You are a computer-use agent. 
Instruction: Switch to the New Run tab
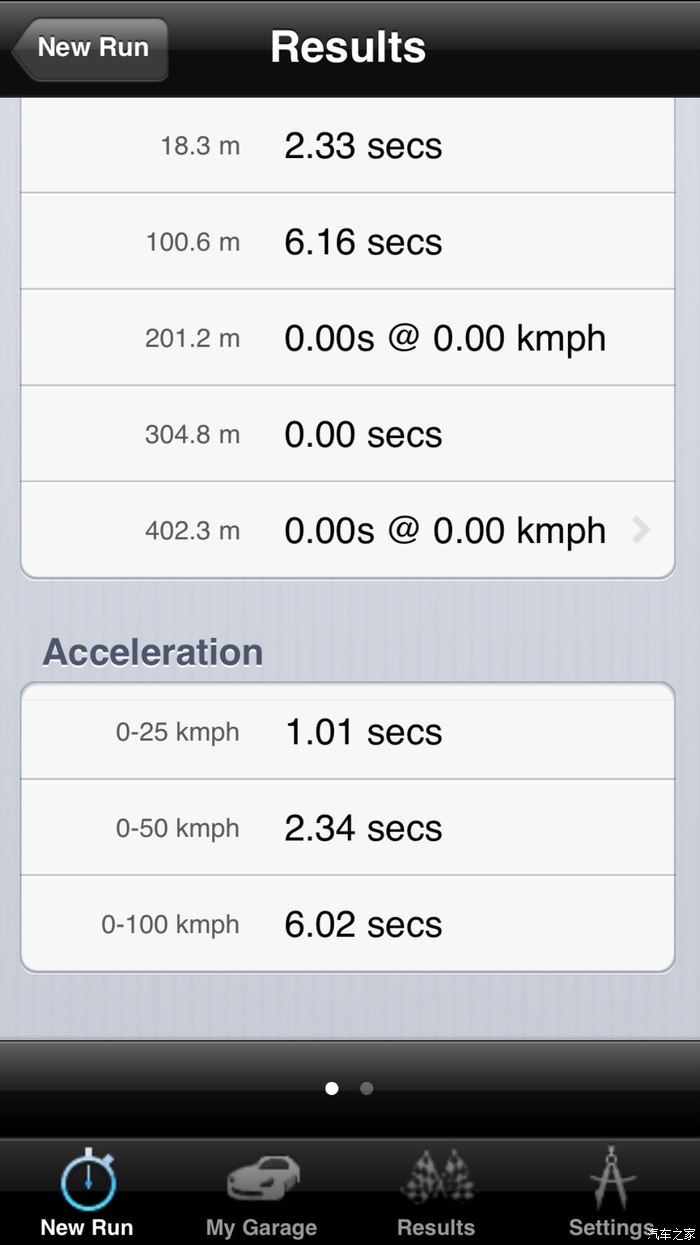(x=87, y=1193)
